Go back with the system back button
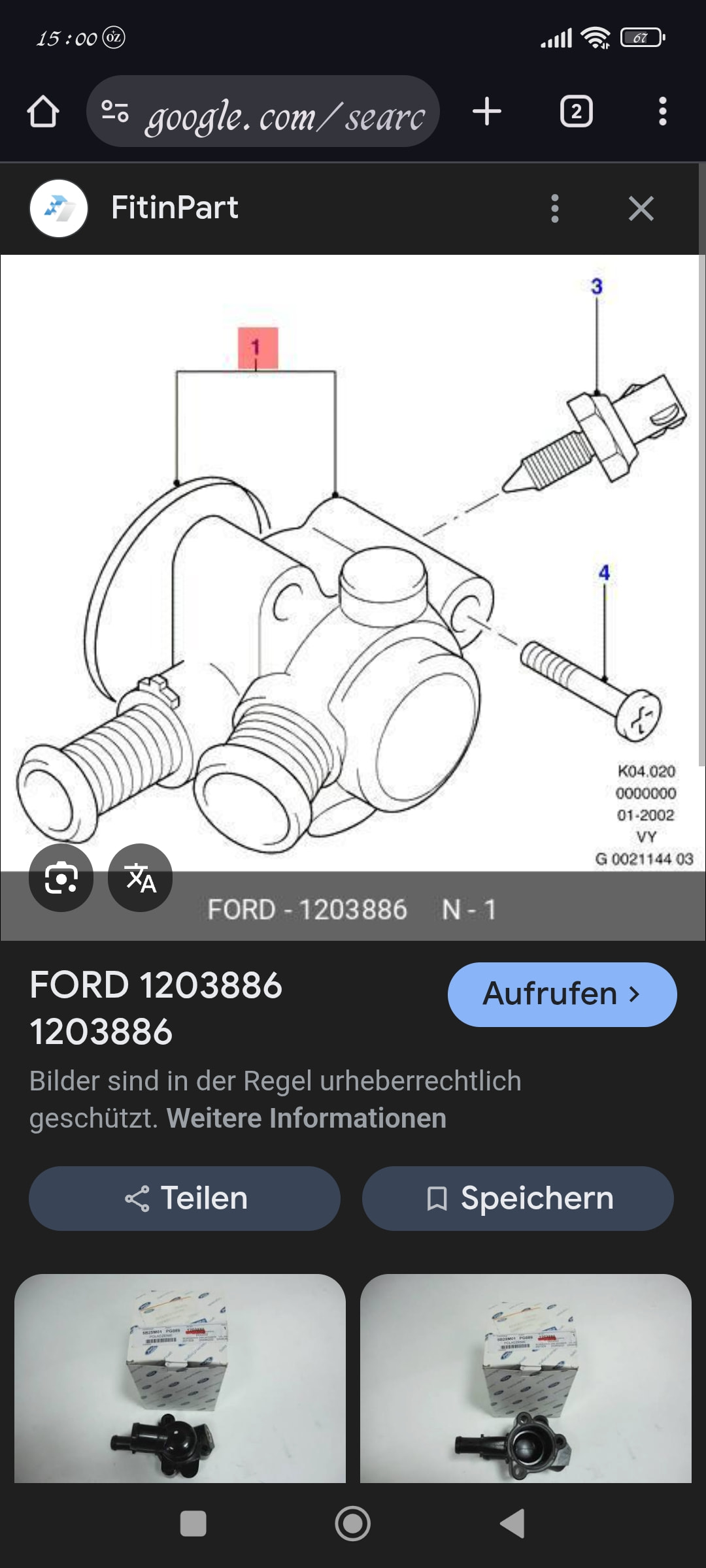This screenshot has width=706, height=1568. coord(513,1524)
